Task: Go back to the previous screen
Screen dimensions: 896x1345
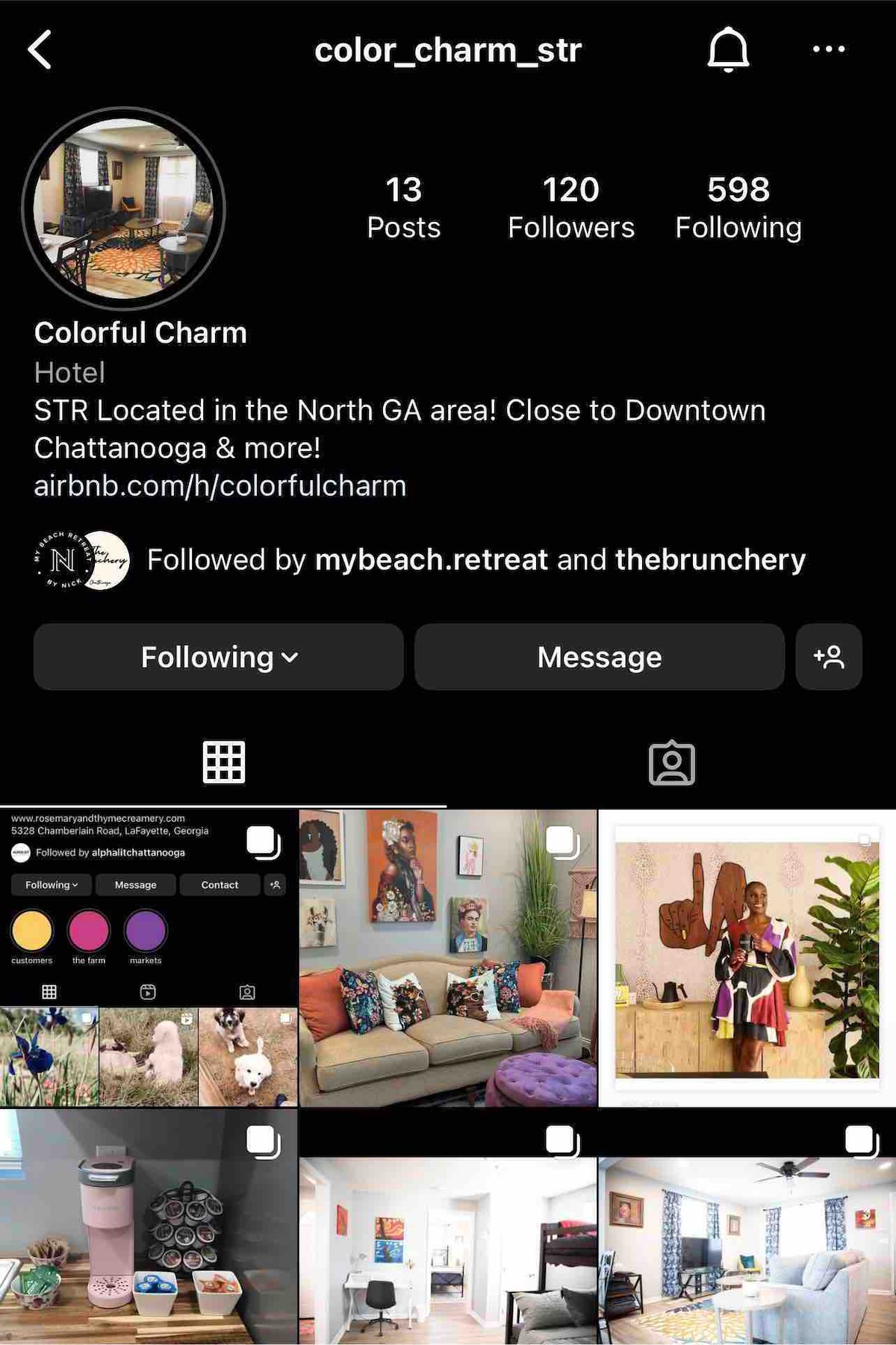Action: tap(40, 50)
